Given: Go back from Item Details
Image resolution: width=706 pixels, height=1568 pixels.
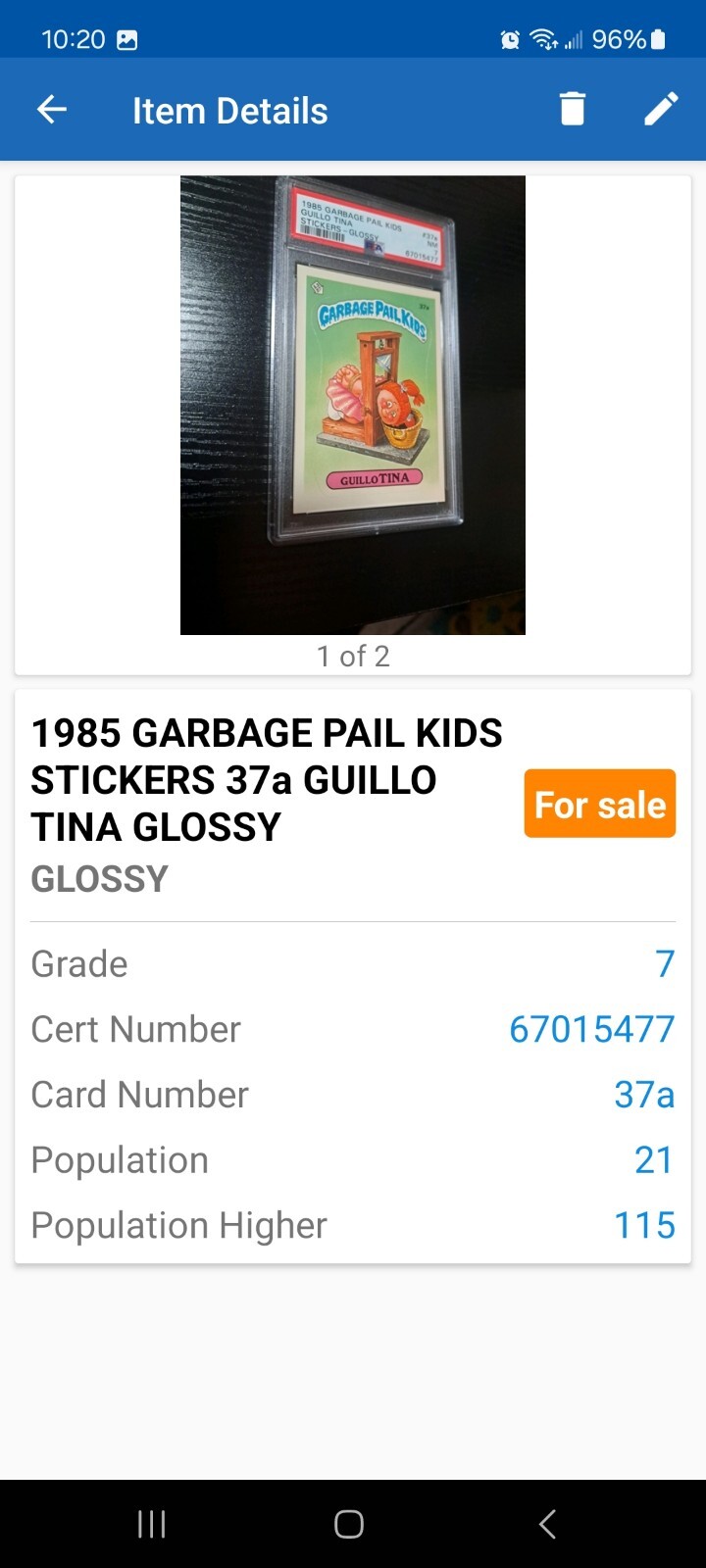Looking at the screenshot, I should click(x=52, y=110).
